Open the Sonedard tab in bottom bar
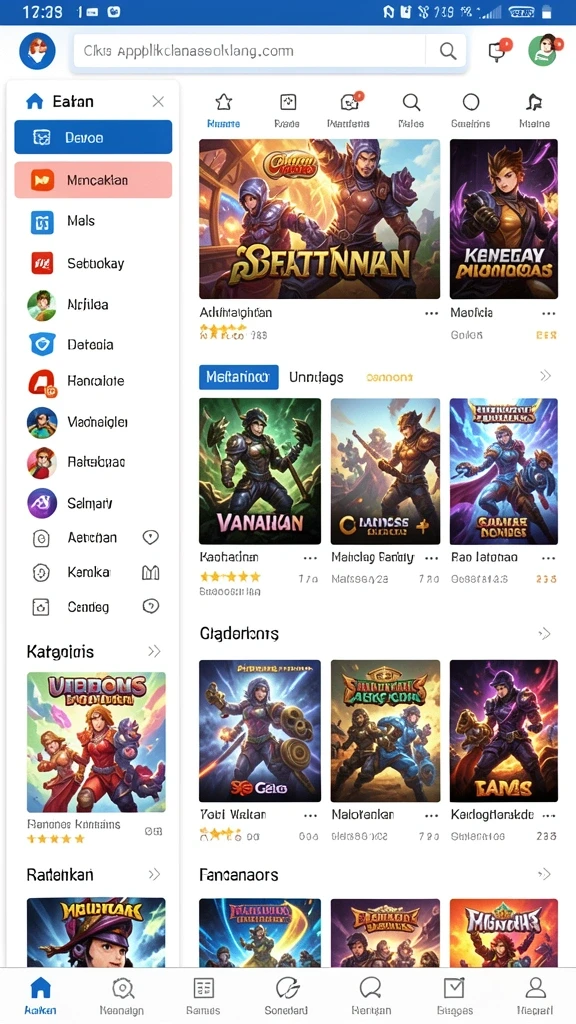 coord(286,995)
